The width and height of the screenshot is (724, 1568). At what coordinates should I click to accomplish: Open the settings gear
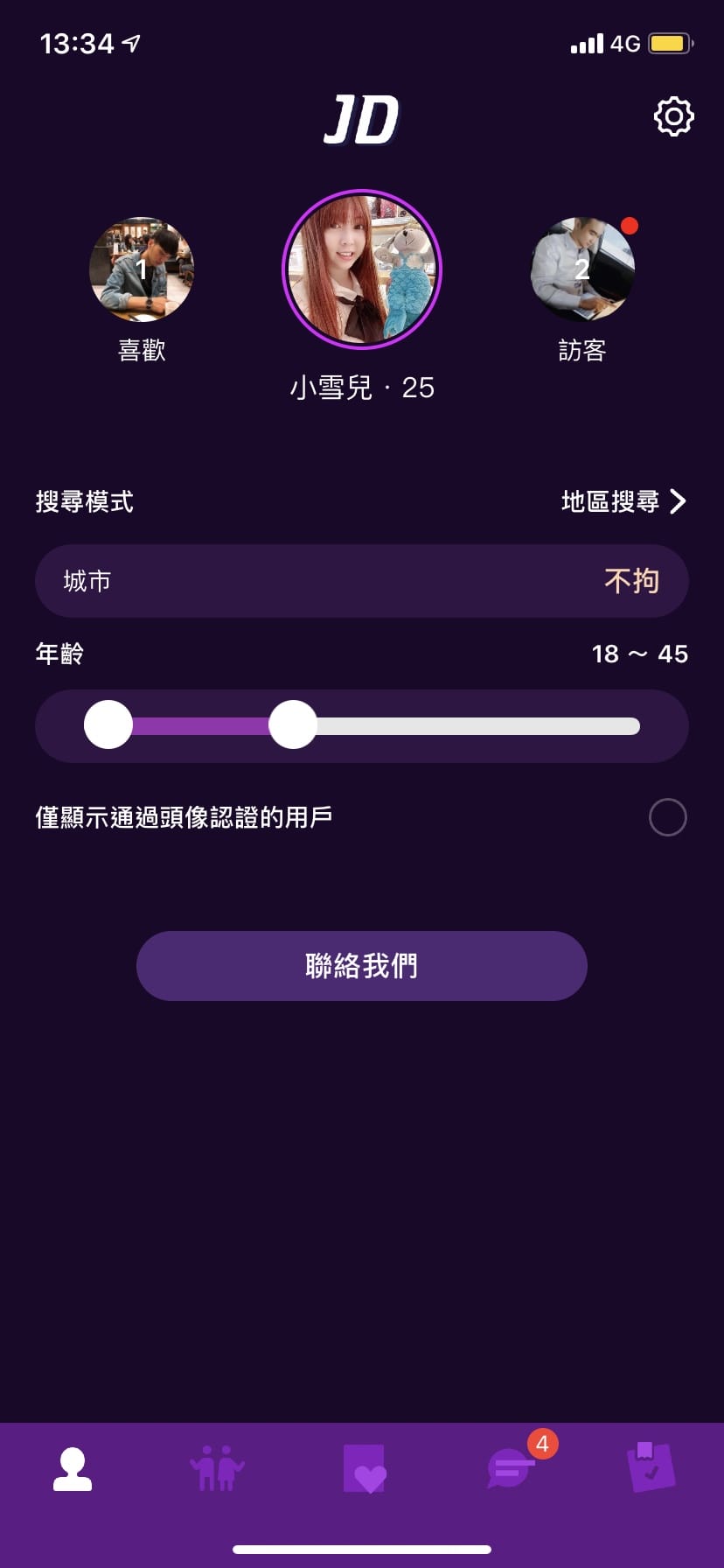pos(672,116)
